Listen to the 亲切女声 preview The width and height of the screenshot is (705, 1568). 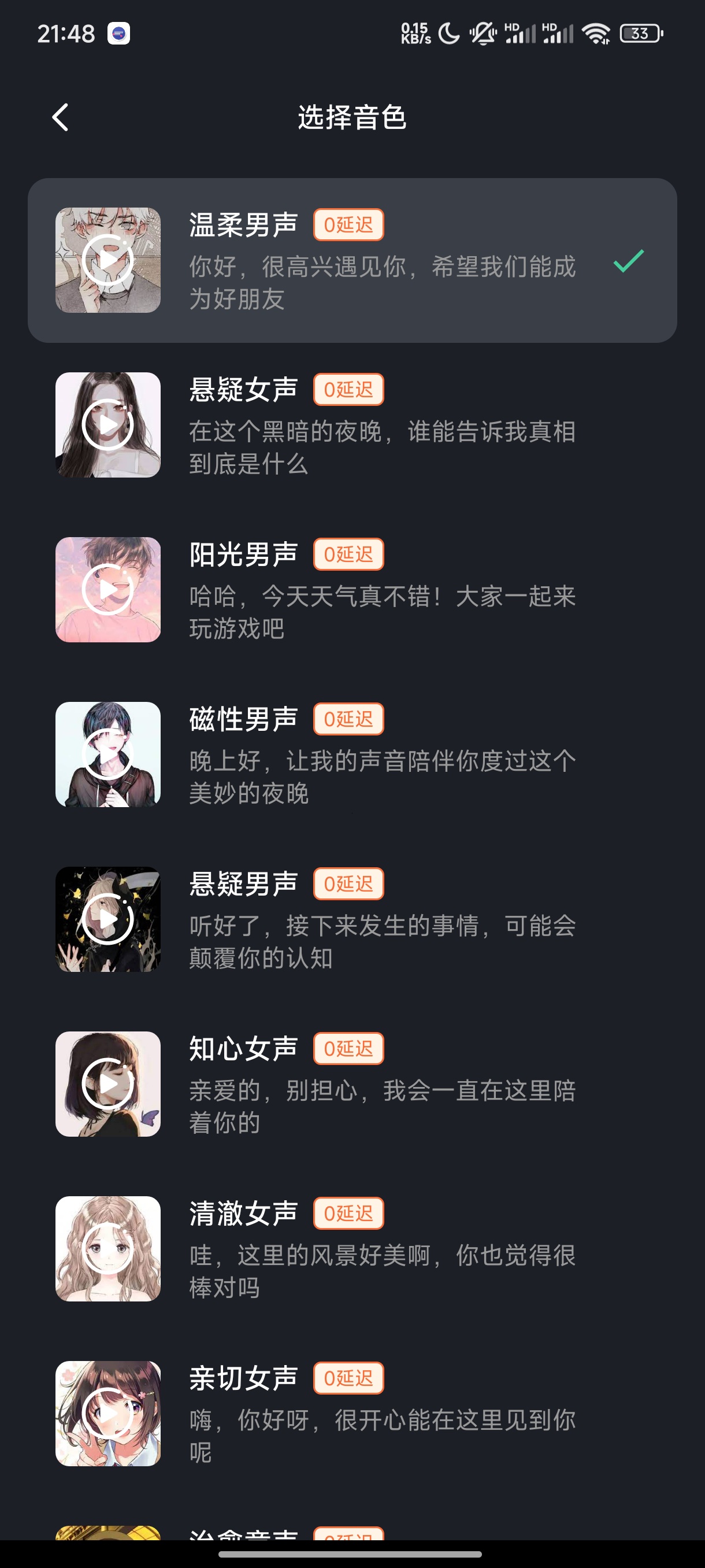(x=107, y=1414)
